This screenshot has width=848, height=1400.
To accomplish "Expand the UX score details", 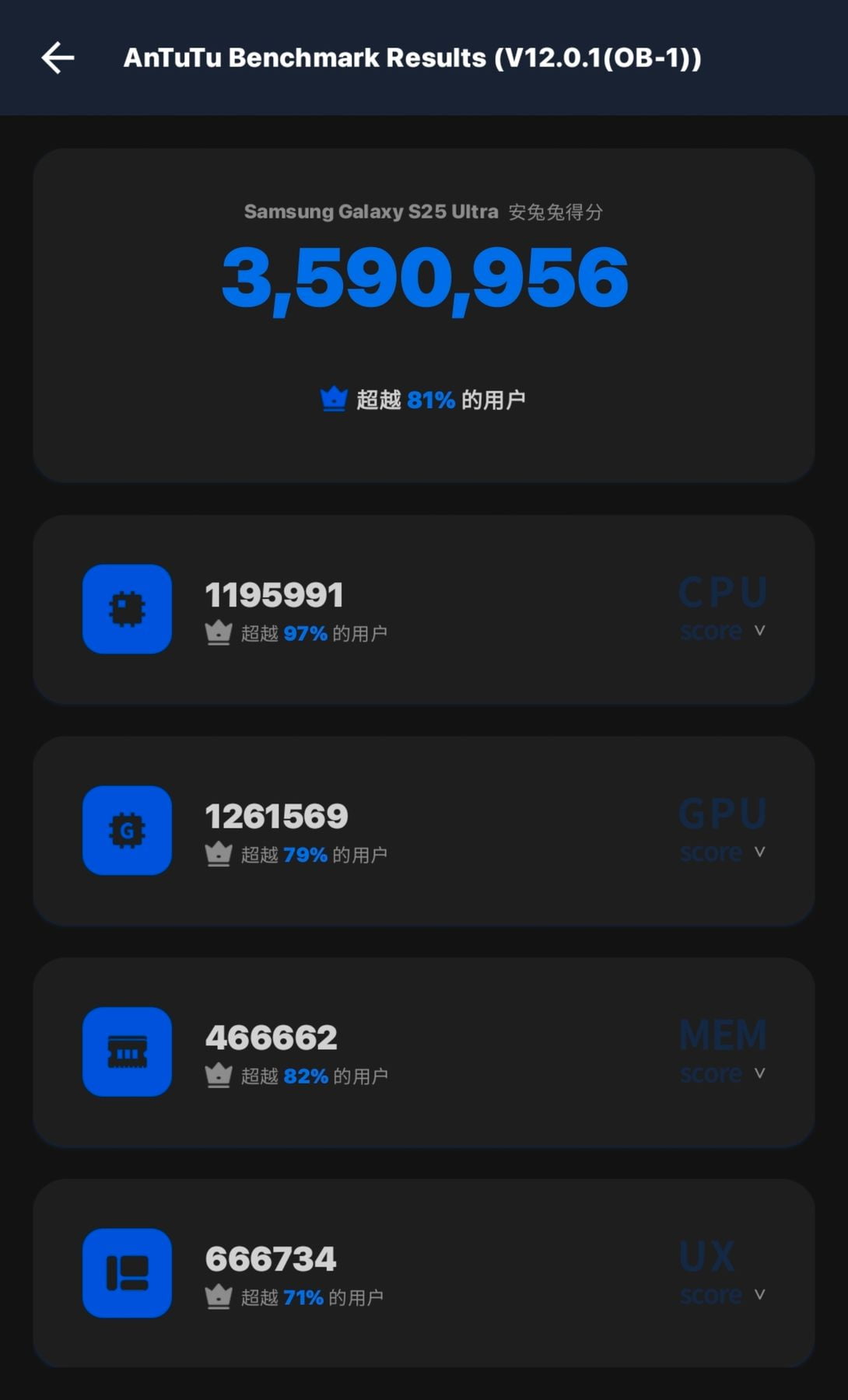I will pyautogui.click(x=759, y=1294).
